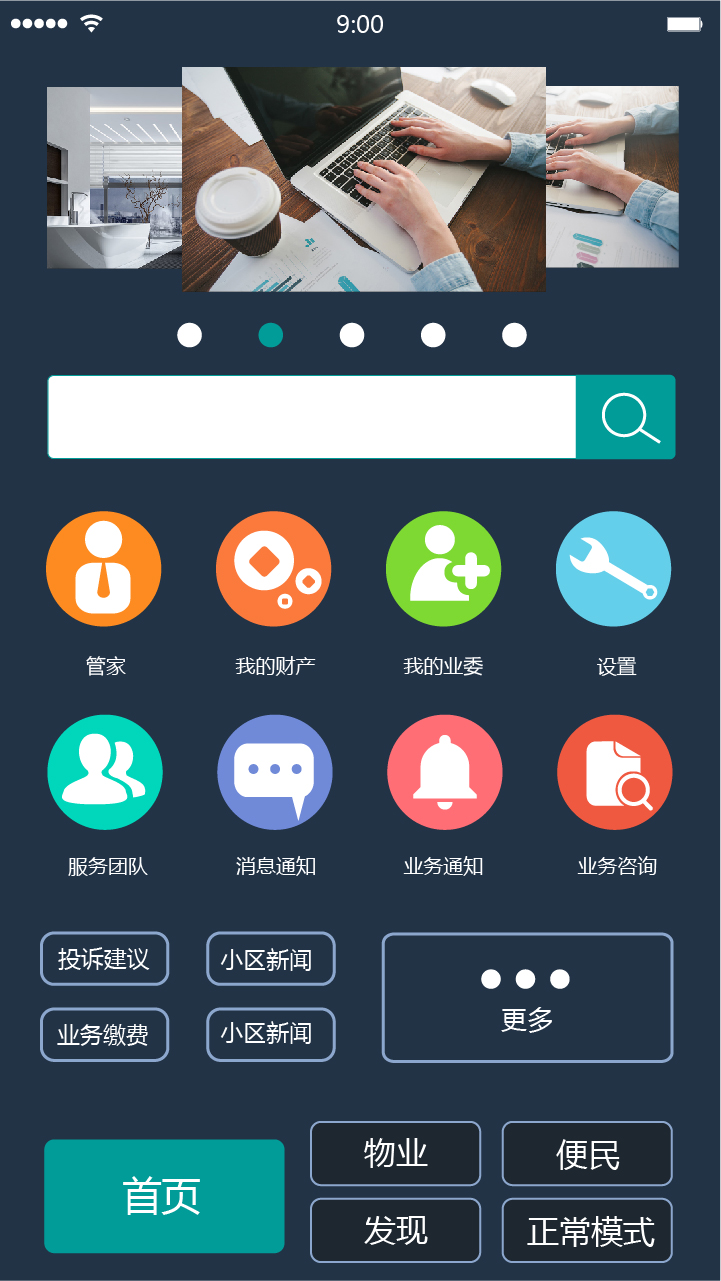Select the 业务缴费 chip
The width and height of the screenshot is (721, 1281).
pos(104,1034)
